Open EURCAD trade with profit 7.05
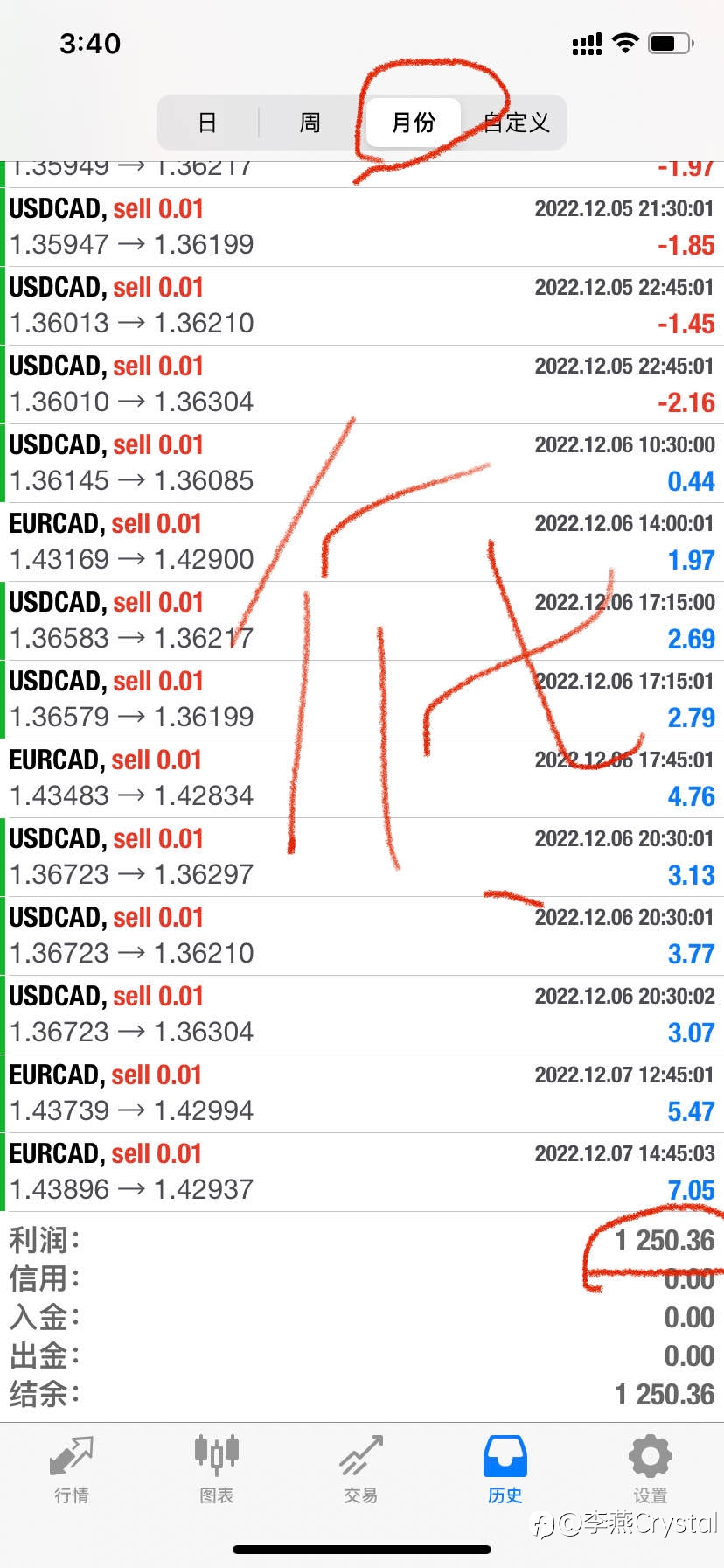This screenshot has height=1568, width=724. click(362, 1172)
